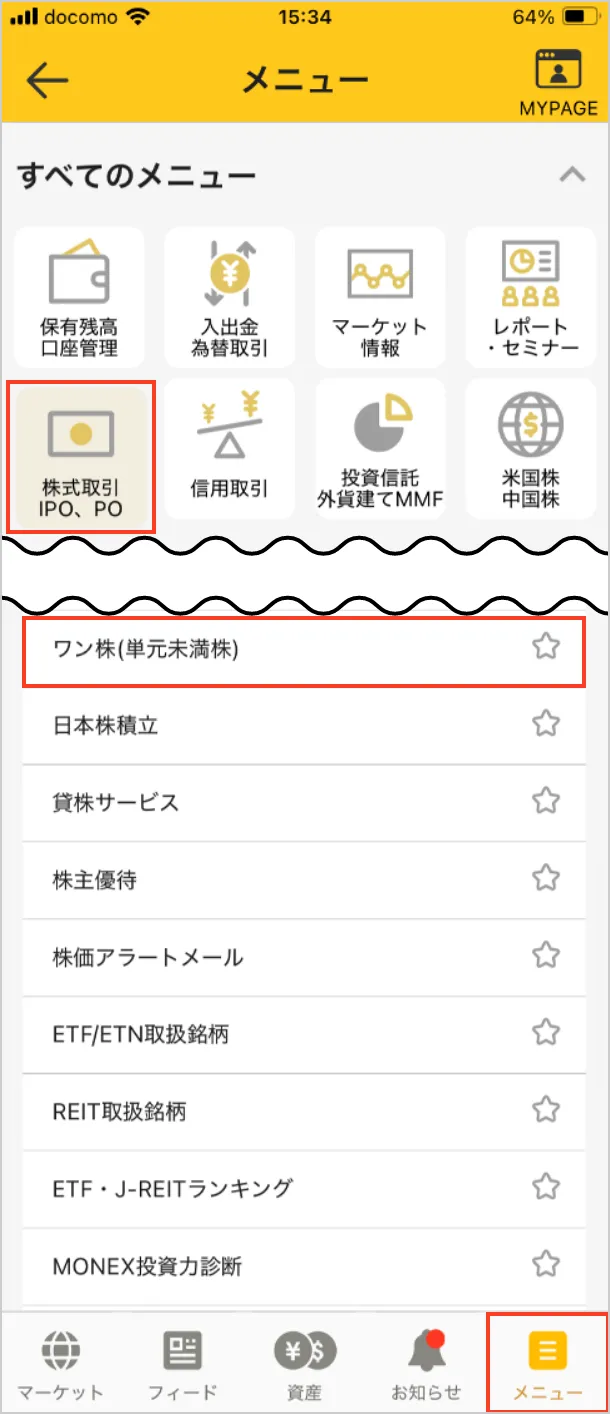Open 貸株サービス

280,803
